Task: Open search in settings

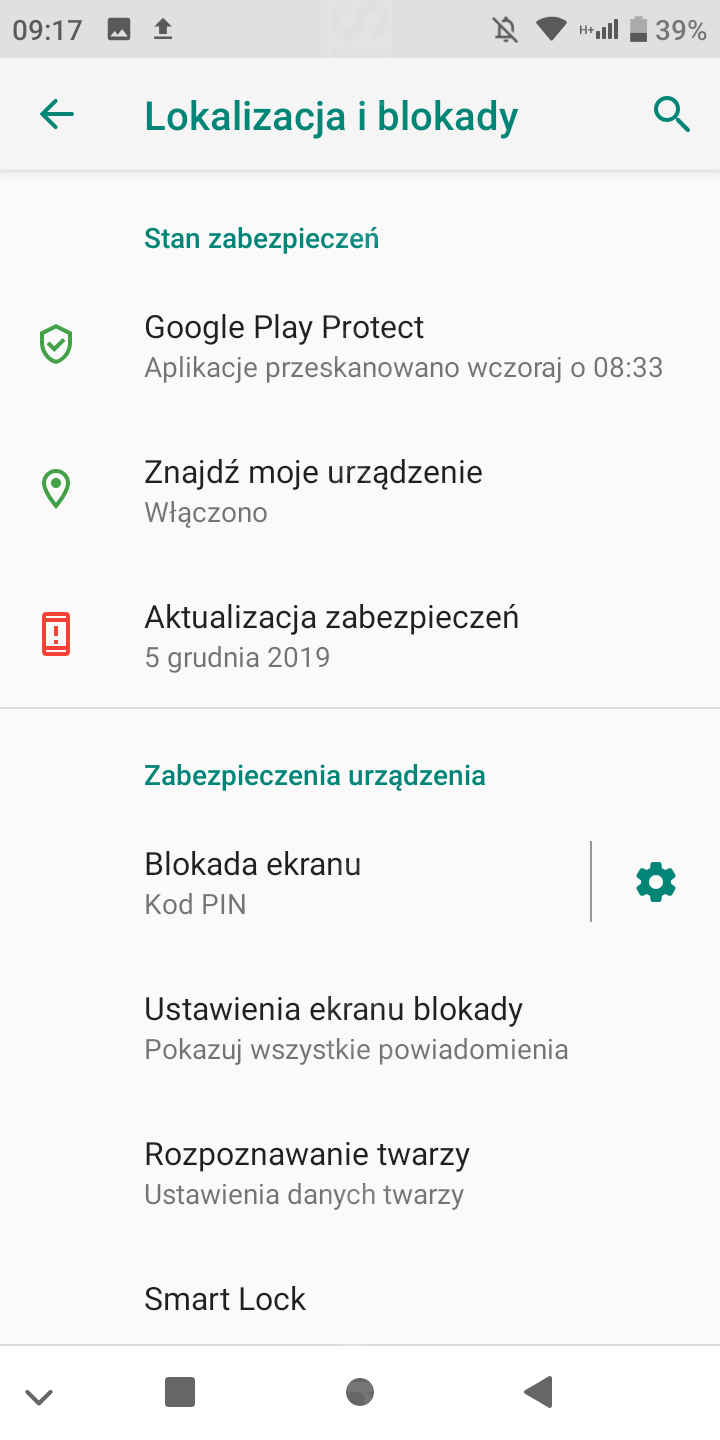Action: [x=672, y=115]
